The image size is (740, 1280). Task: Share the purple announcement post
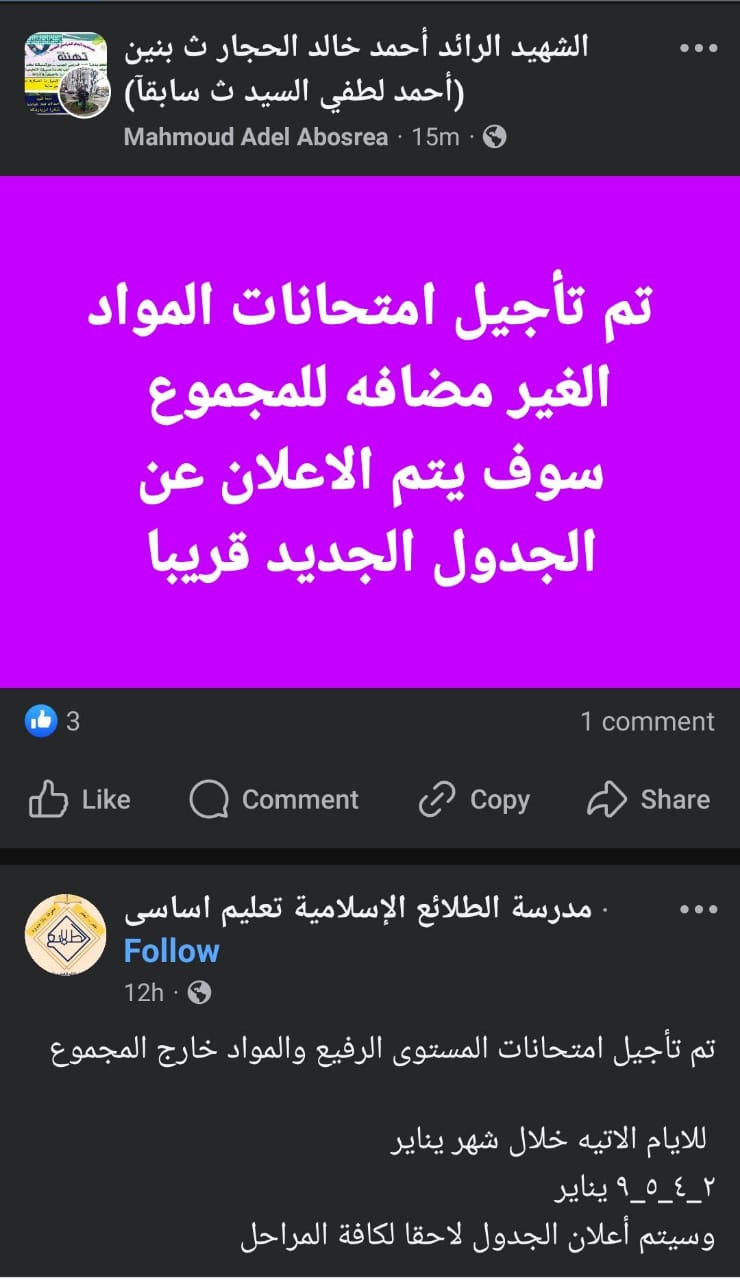(648, 799)
